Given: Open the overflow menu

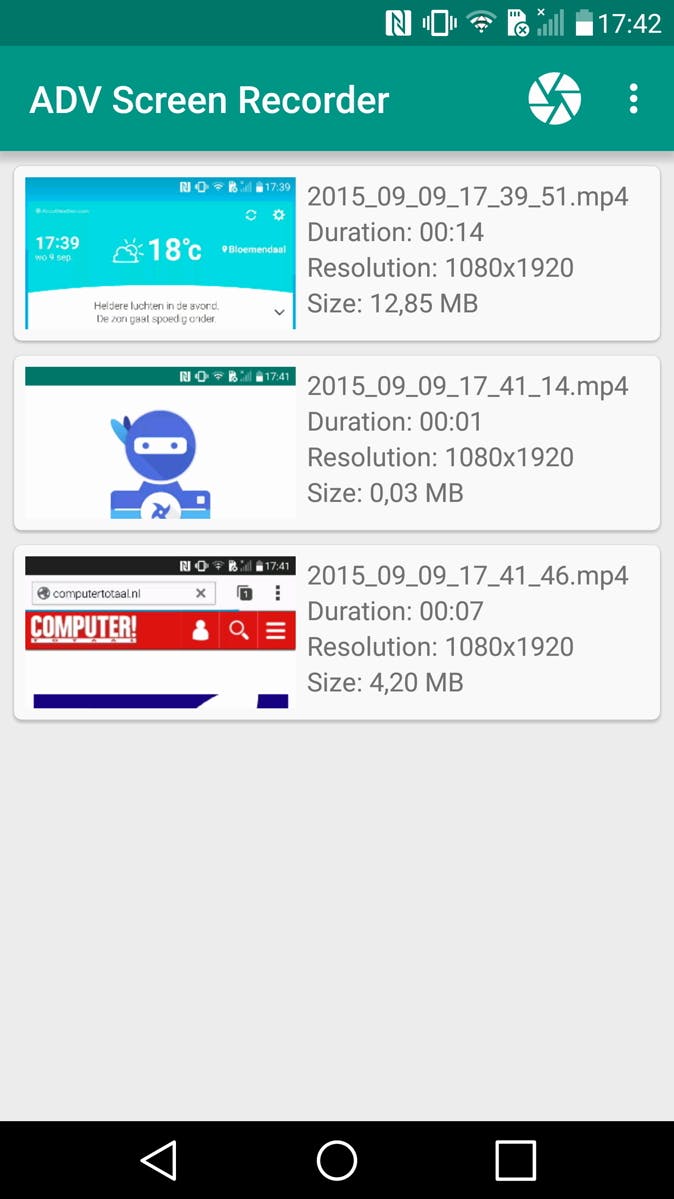Looking at the screenshot, I should [633, 99].
